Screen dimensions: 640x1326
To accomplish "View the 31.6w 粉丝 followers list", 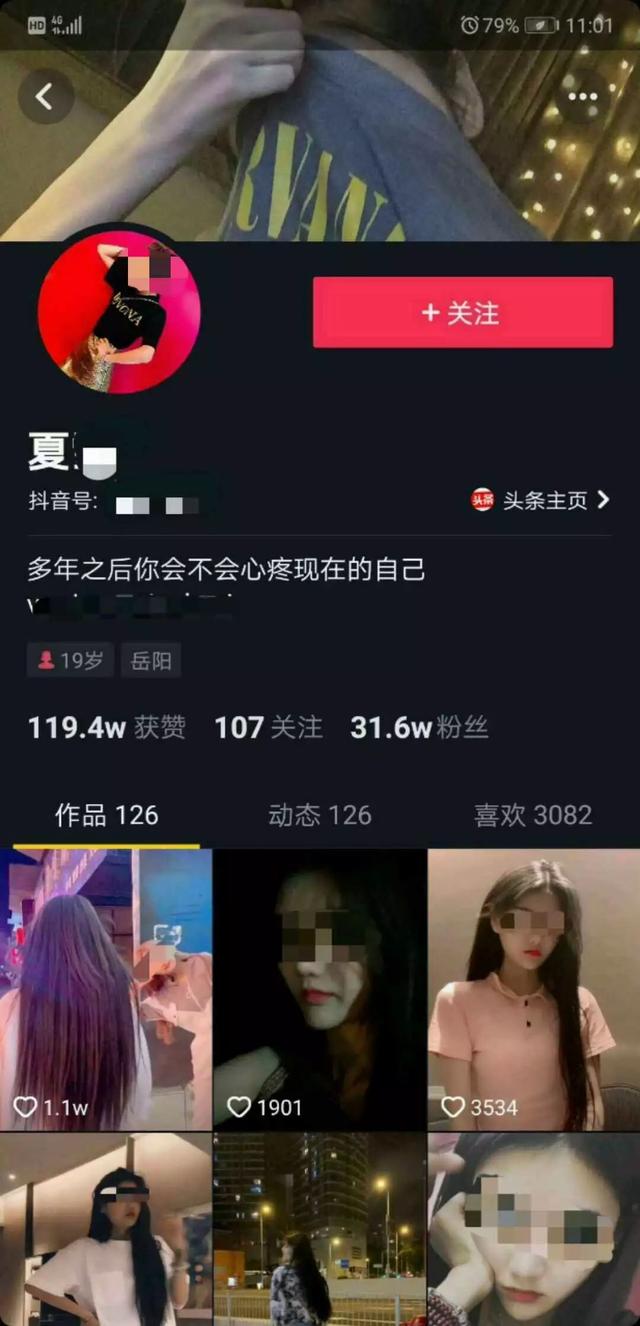I will (419, 727).
